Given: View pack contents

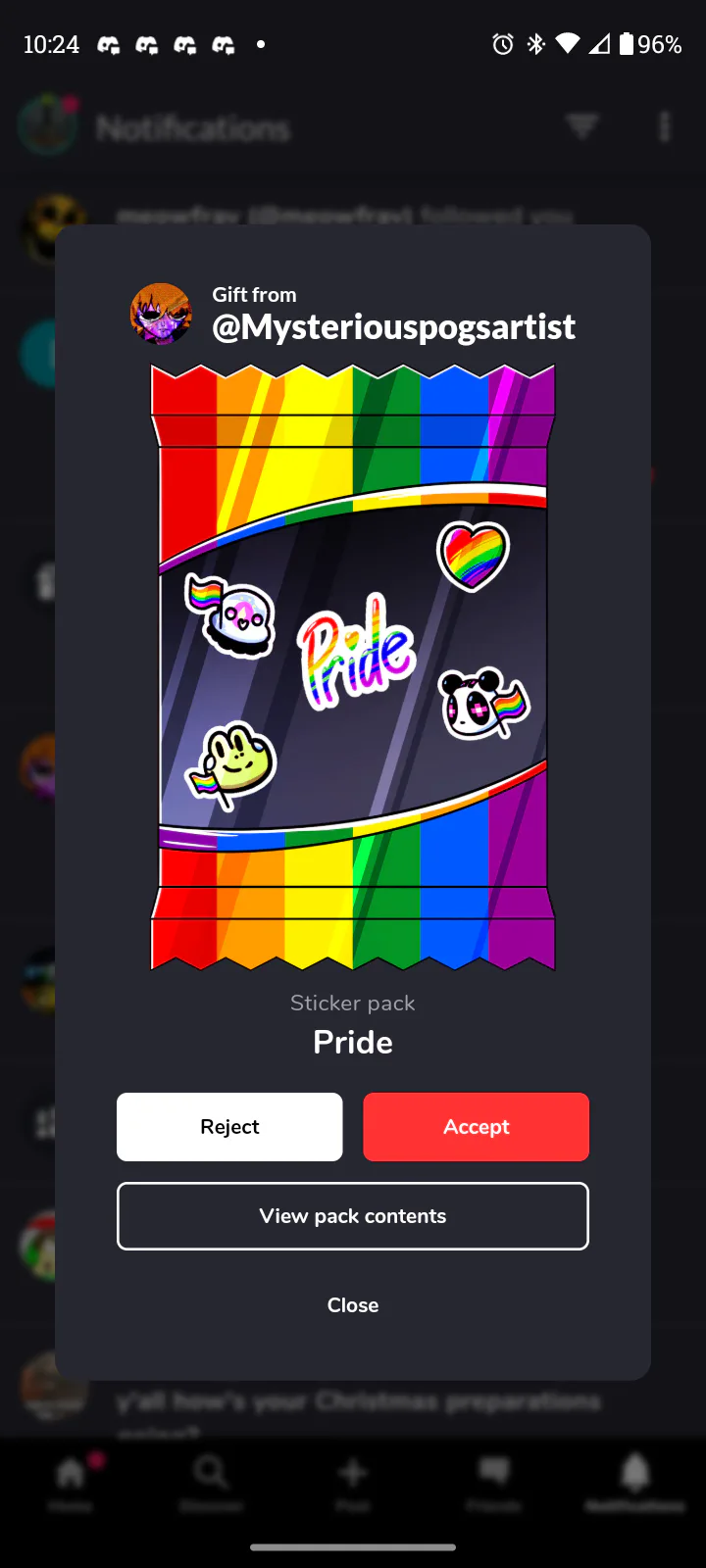Looking at the screenshot, I should tap(353, 1216).
